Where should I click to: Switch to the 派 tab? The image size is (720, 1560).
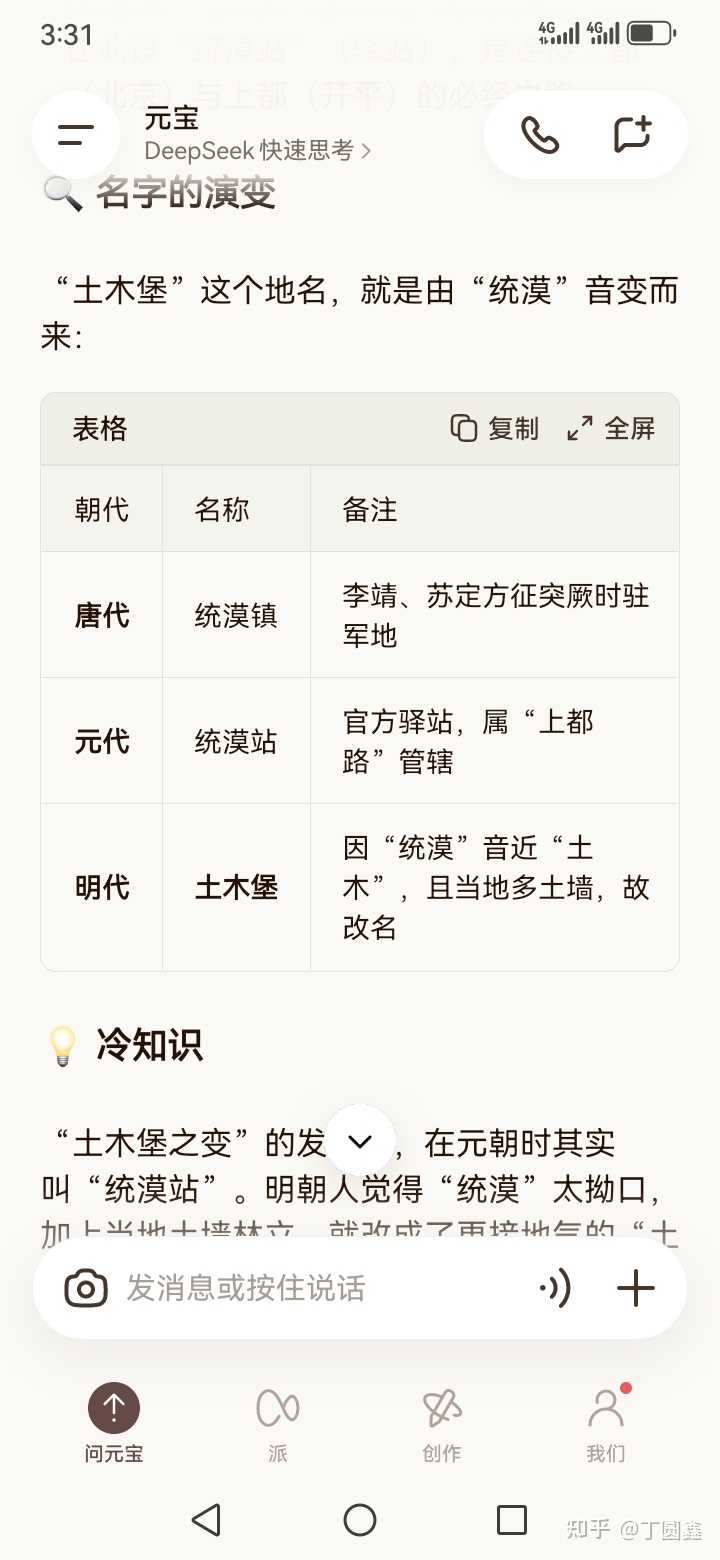[278, 1424]
